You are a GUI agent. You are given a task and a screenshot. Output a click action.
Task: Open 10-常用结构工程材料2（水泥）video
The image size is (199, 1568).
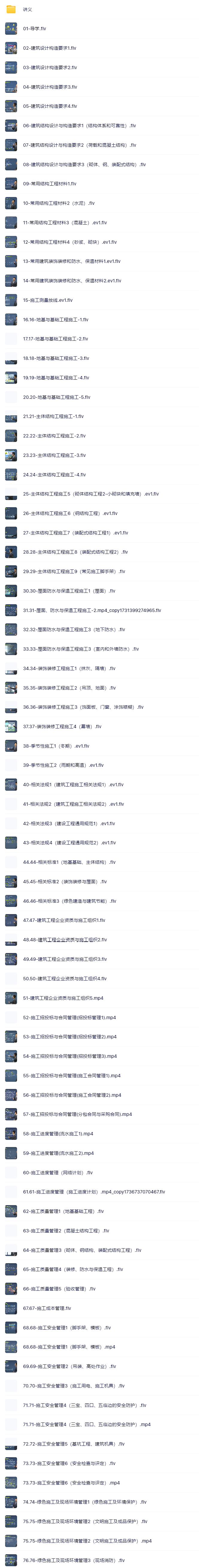click(59, 203)
